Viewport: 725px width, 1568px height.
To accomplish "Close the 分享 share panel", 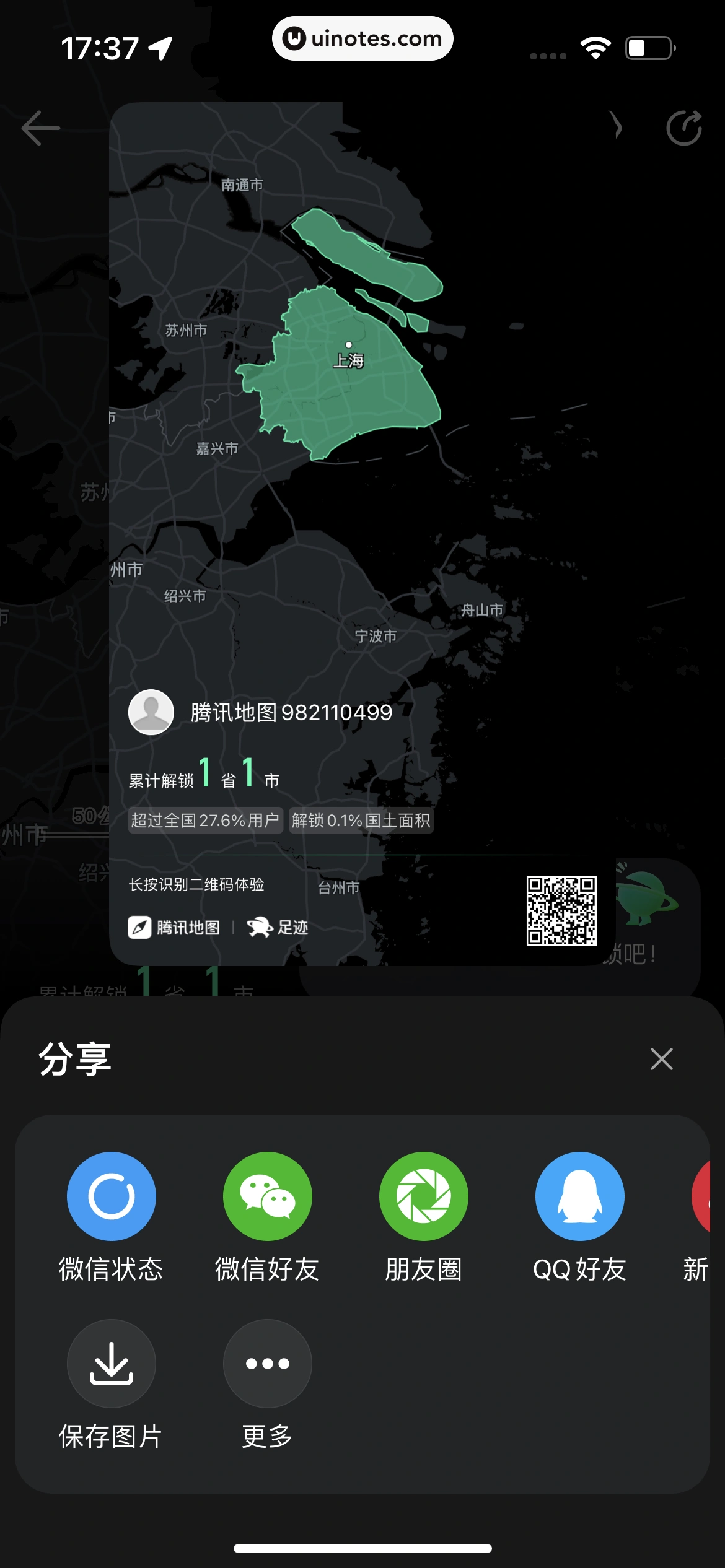I will click(x=661, y=1059).
